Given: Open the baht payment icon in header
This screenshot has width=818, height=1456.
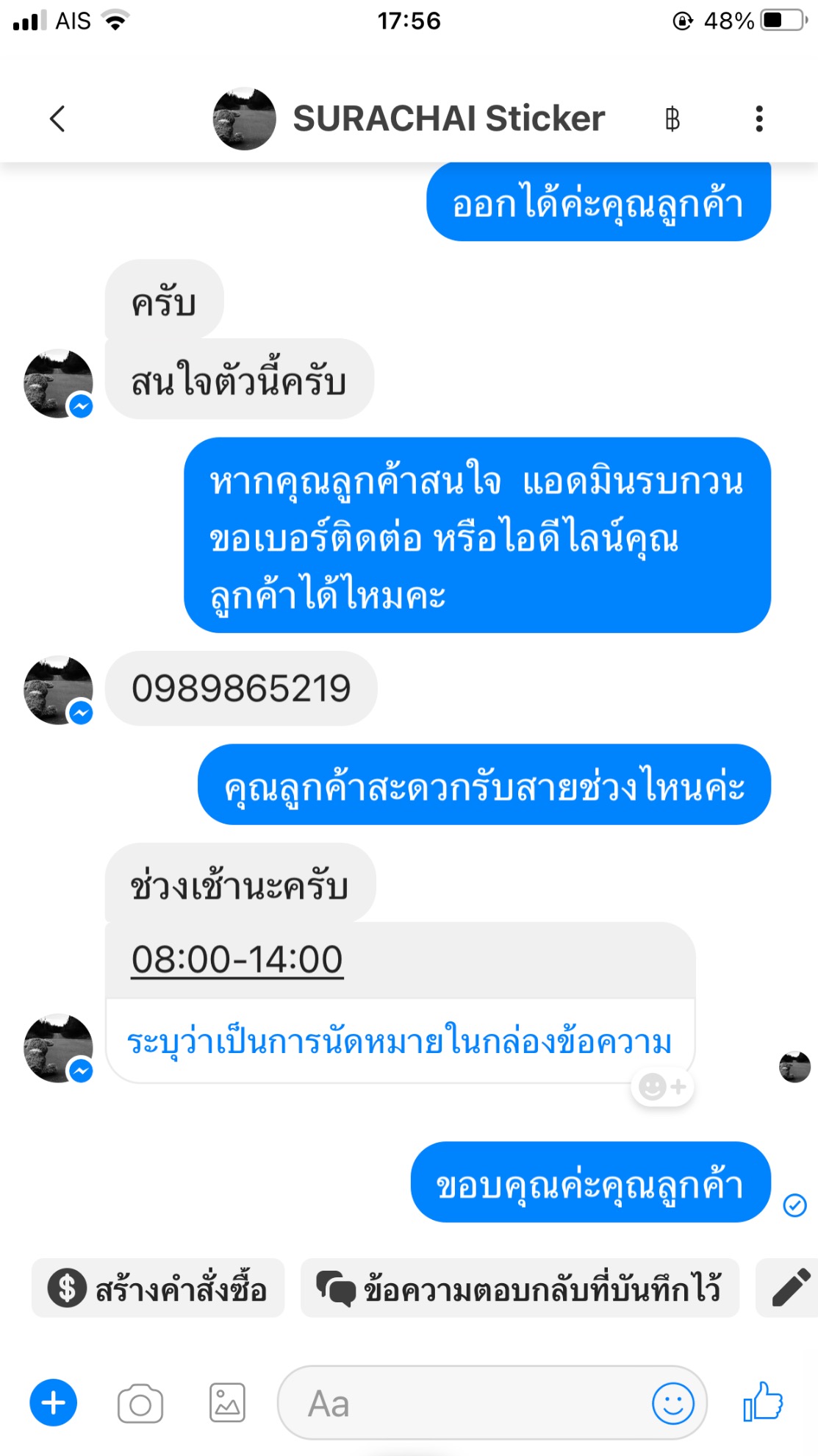Looking at the screenshot, I should pyautogui.click(x=672, y=118).
